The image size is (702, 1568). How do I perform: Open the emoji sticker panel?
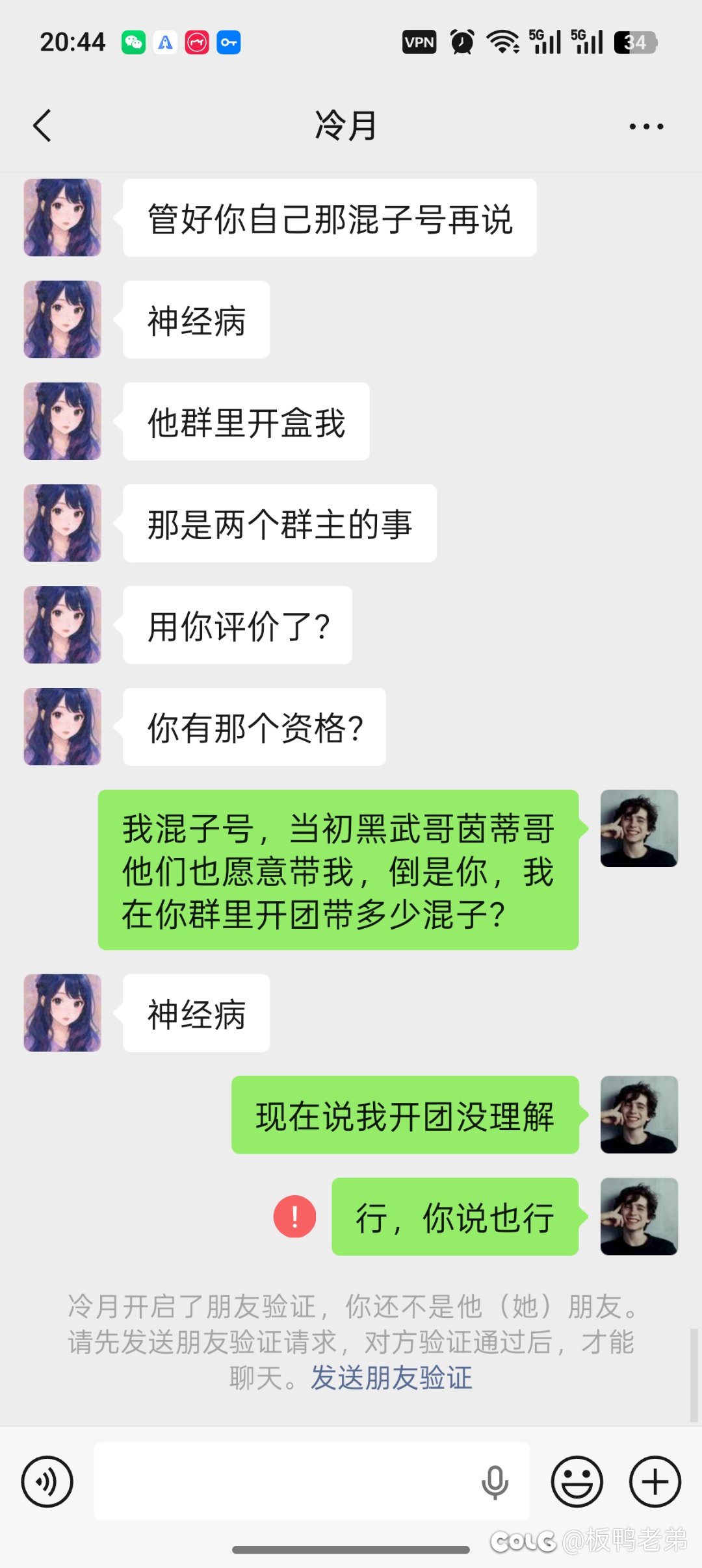577,1482
